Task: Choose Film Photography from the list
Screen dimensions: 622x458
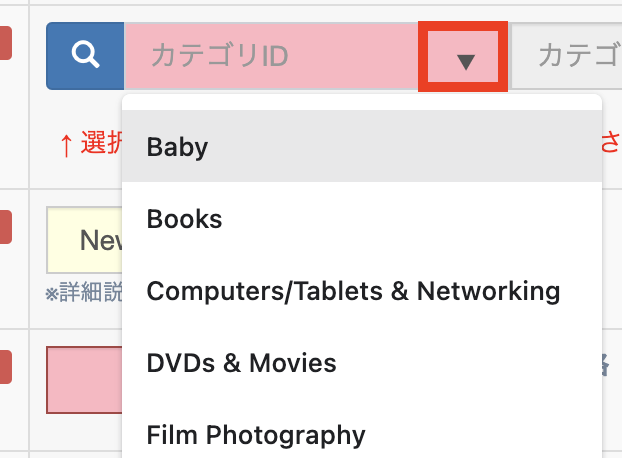Action: [361, 435]
